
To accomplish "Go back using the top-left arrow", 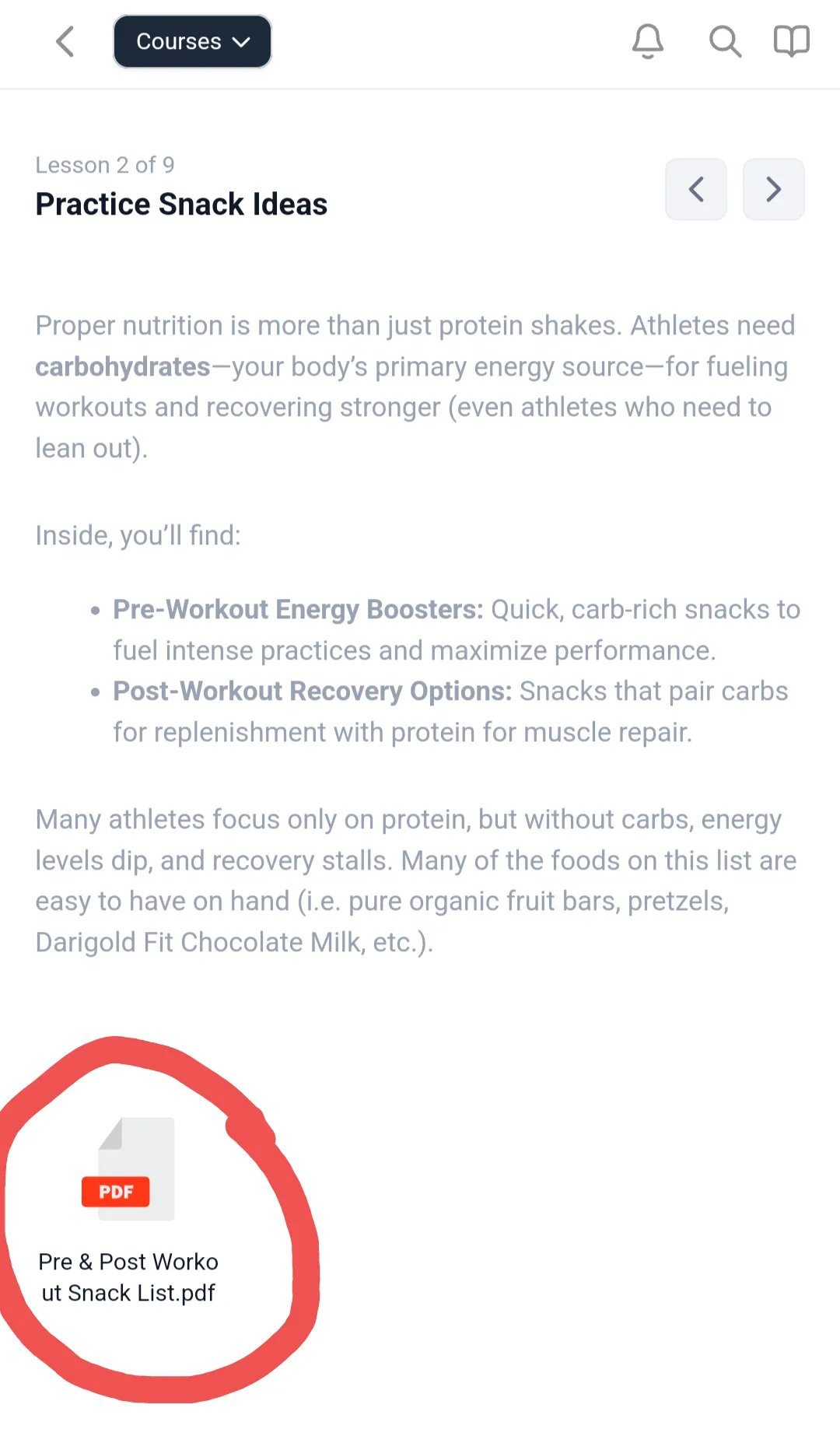I will point(65,41).
